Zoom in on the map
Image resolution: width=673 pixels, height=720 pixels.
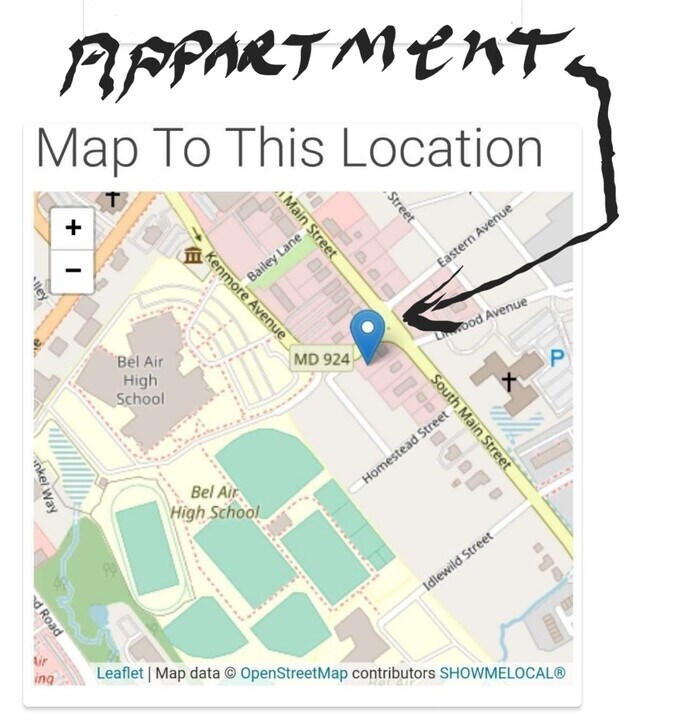73,228
